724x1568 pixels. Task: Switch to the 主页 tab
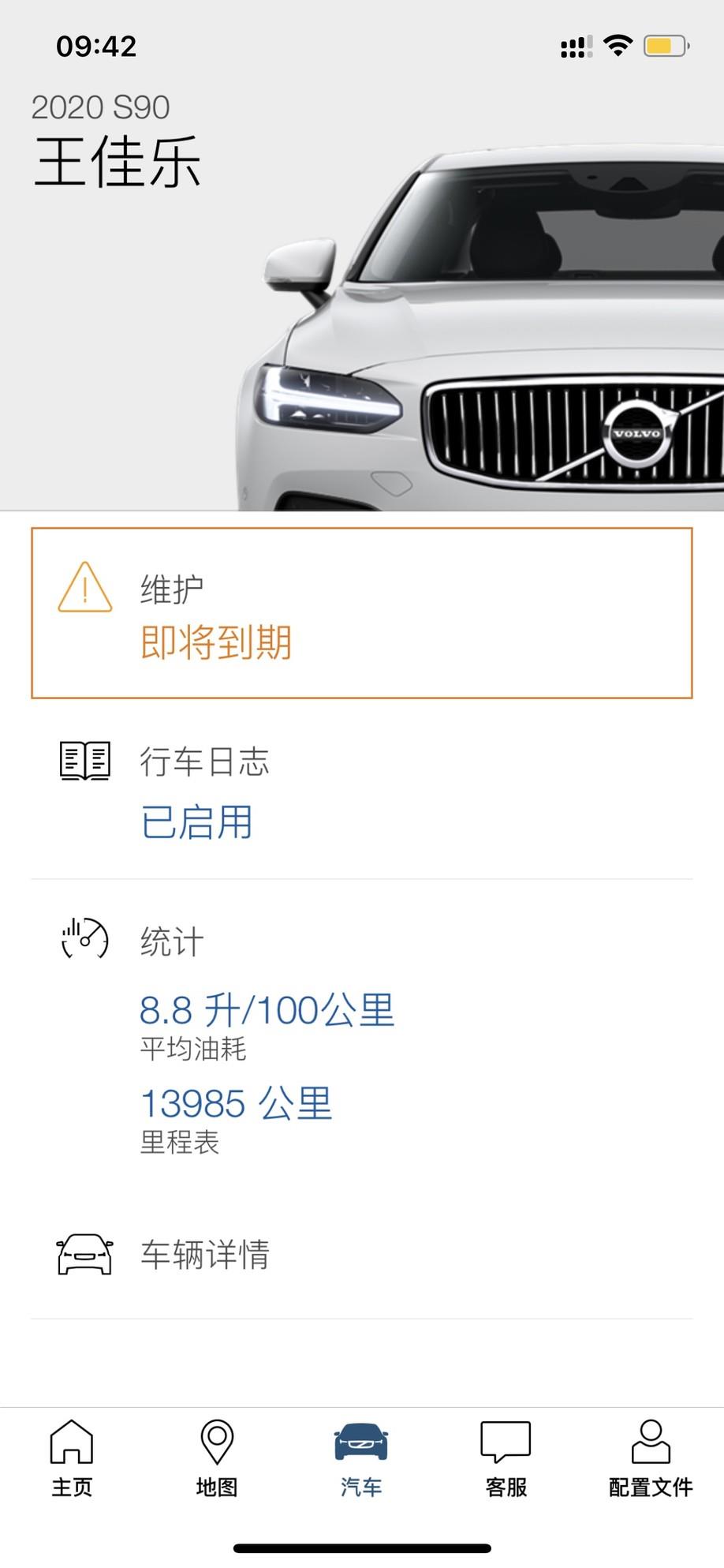[72, 1458]
